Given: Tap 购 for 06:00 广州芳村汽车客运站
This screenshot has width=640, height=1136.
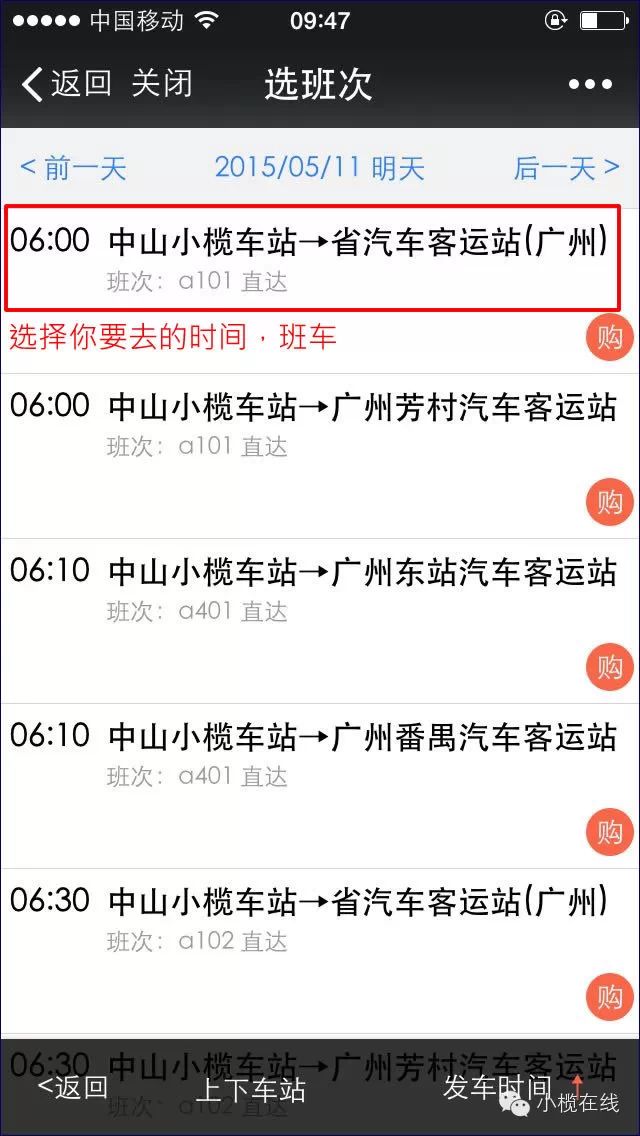Looking at the screenshot, I should point(610,502).
